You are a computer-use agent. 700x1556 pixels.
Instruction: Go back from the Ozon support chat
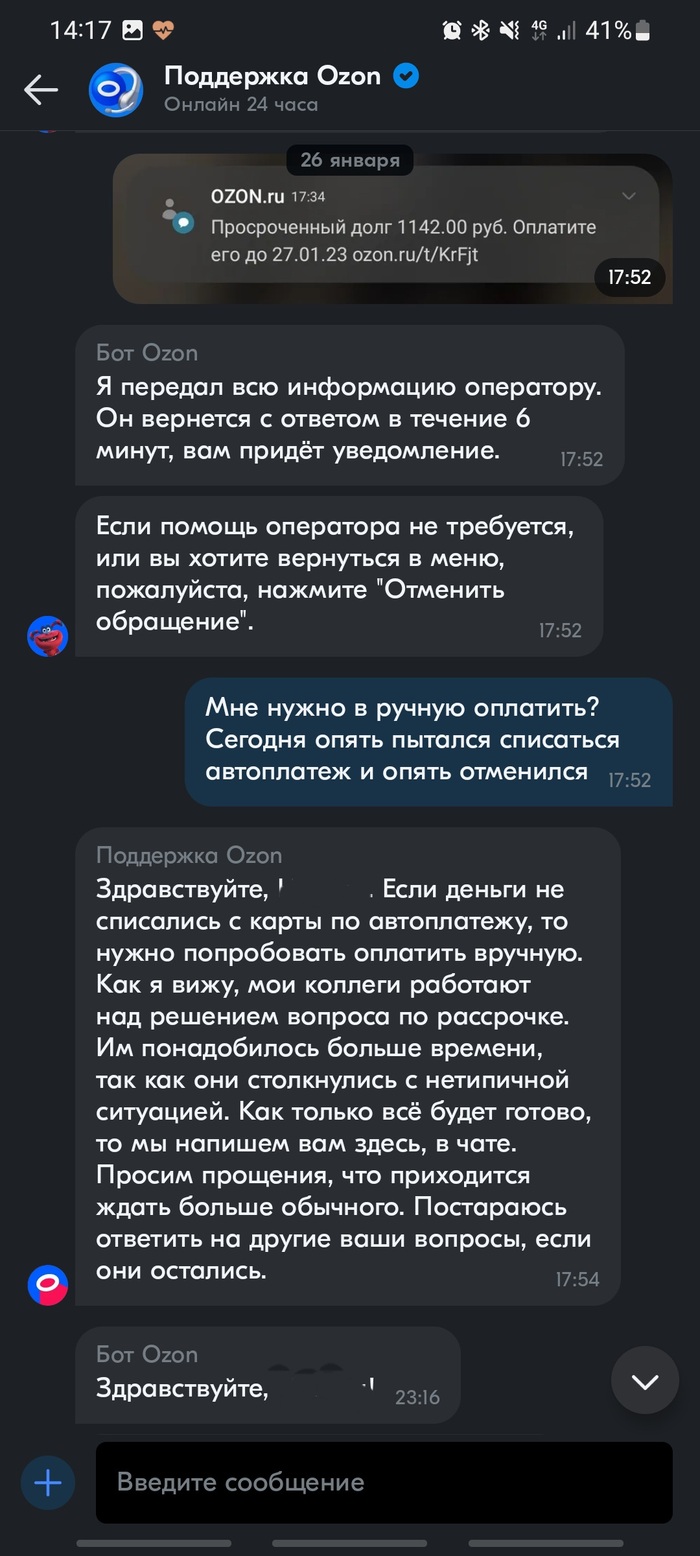click(41, 90)
